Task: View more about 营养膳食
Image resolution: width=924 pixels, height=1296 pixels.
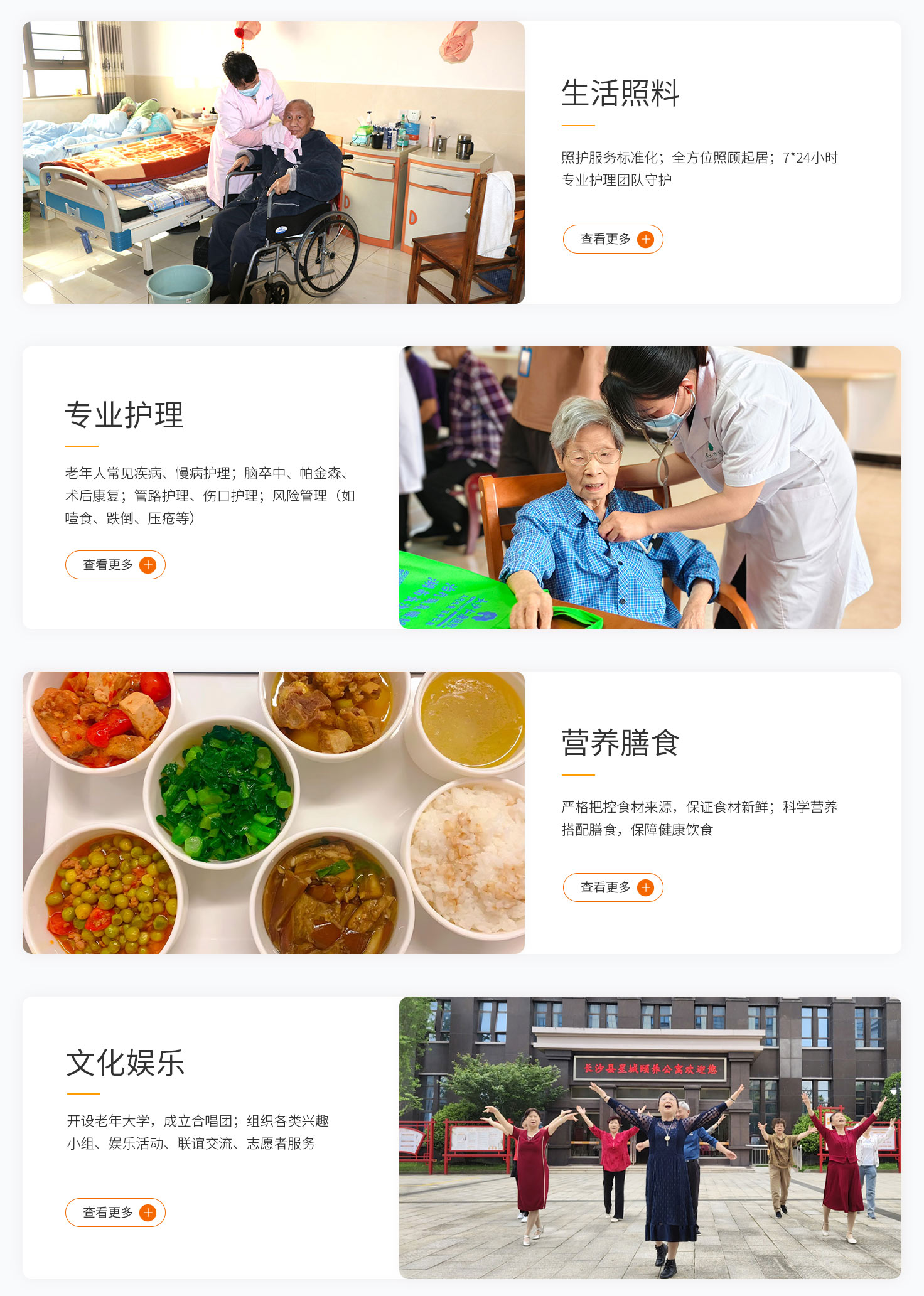Action: click(613, 887)
